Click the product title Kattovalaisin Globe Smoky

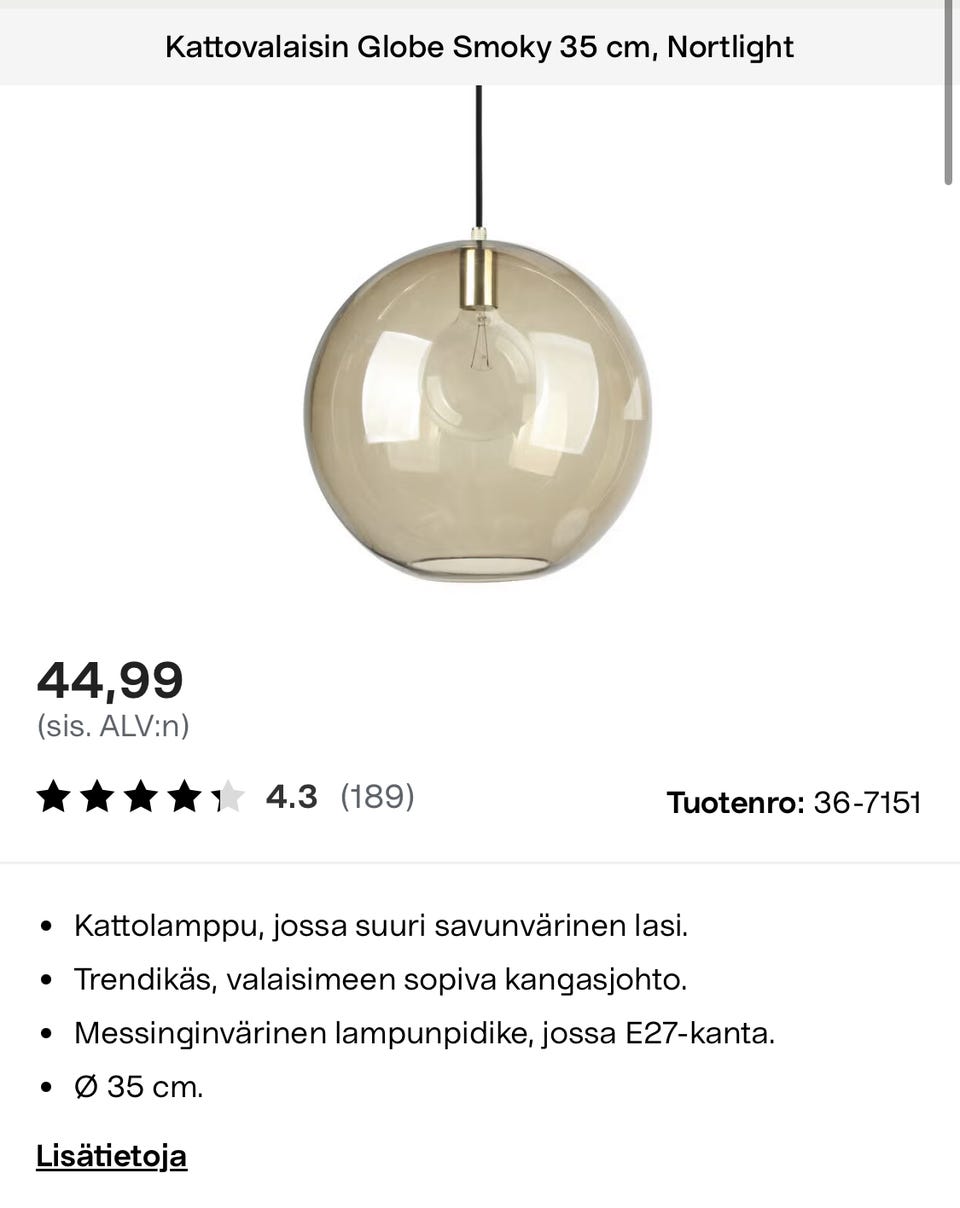pos(480,46)
